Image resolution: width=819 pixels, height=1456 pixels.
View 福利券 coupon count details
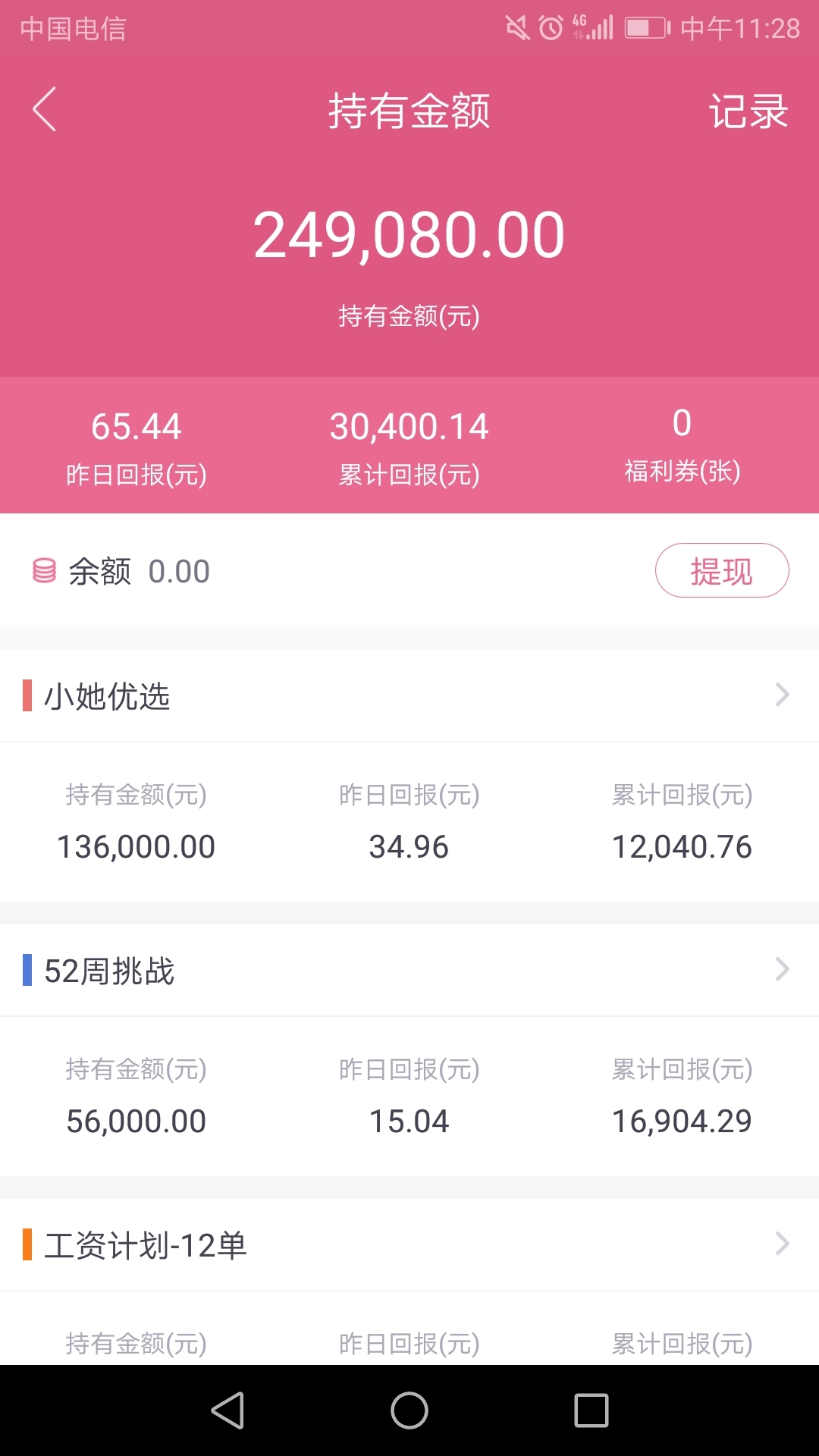pyautogui.click(x=682, y=445)
